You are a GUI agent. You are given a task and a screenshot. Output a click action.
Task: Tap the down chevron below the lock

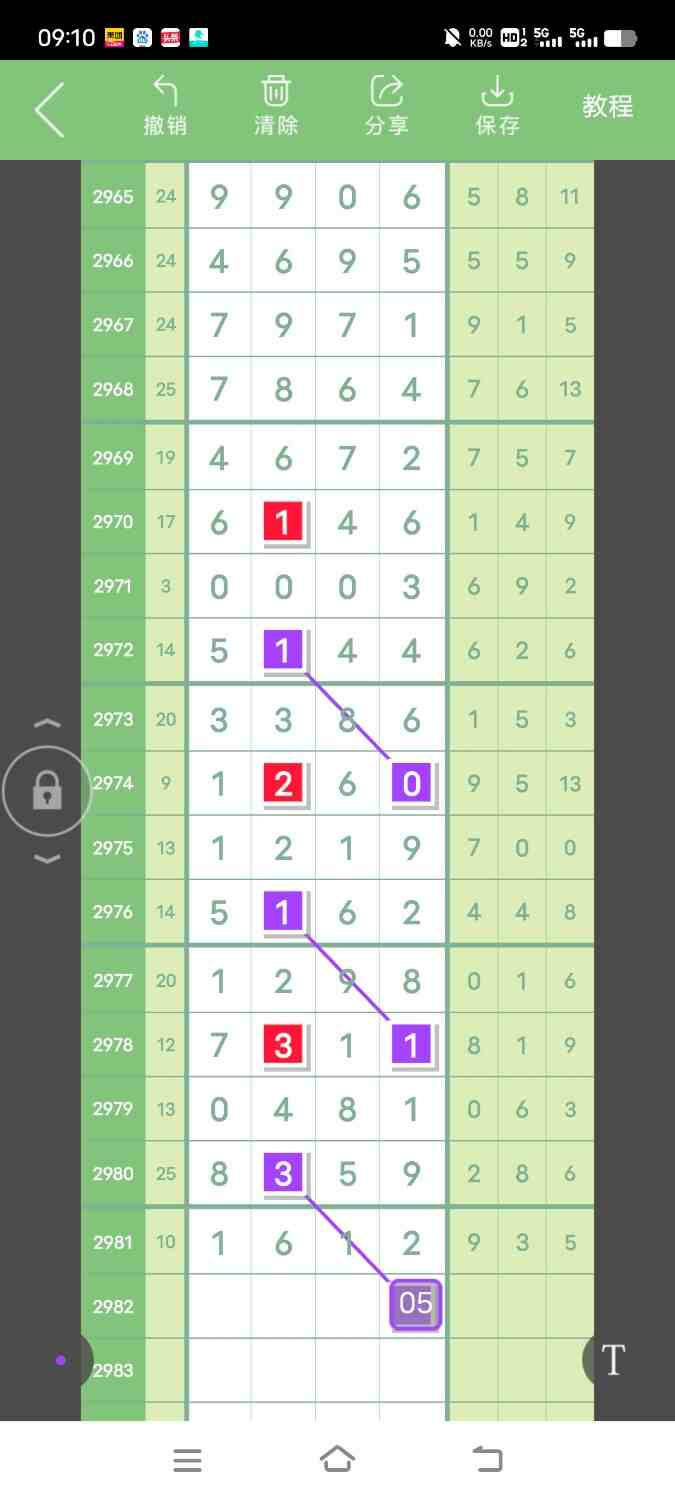pyautogui.click(x=47, y=859)
